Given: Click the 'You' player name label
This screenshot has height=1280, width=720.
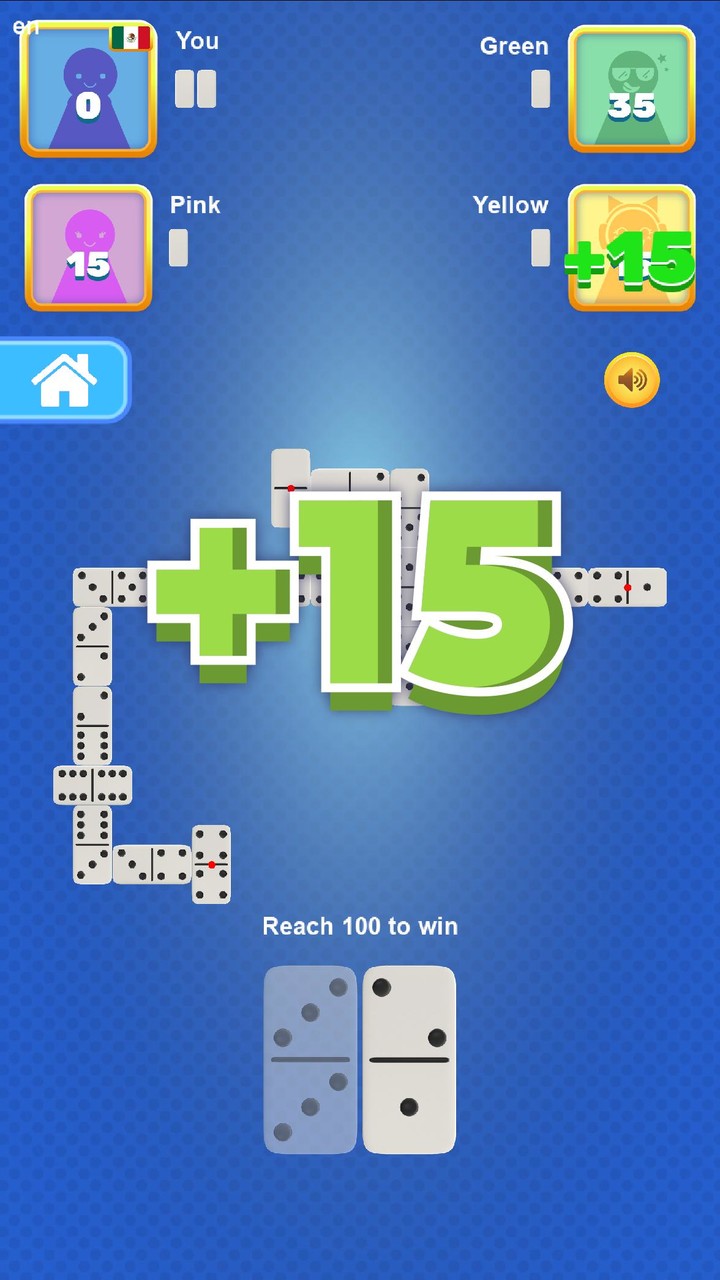Looking at the screenshot, I should click(x=197, y=41).
